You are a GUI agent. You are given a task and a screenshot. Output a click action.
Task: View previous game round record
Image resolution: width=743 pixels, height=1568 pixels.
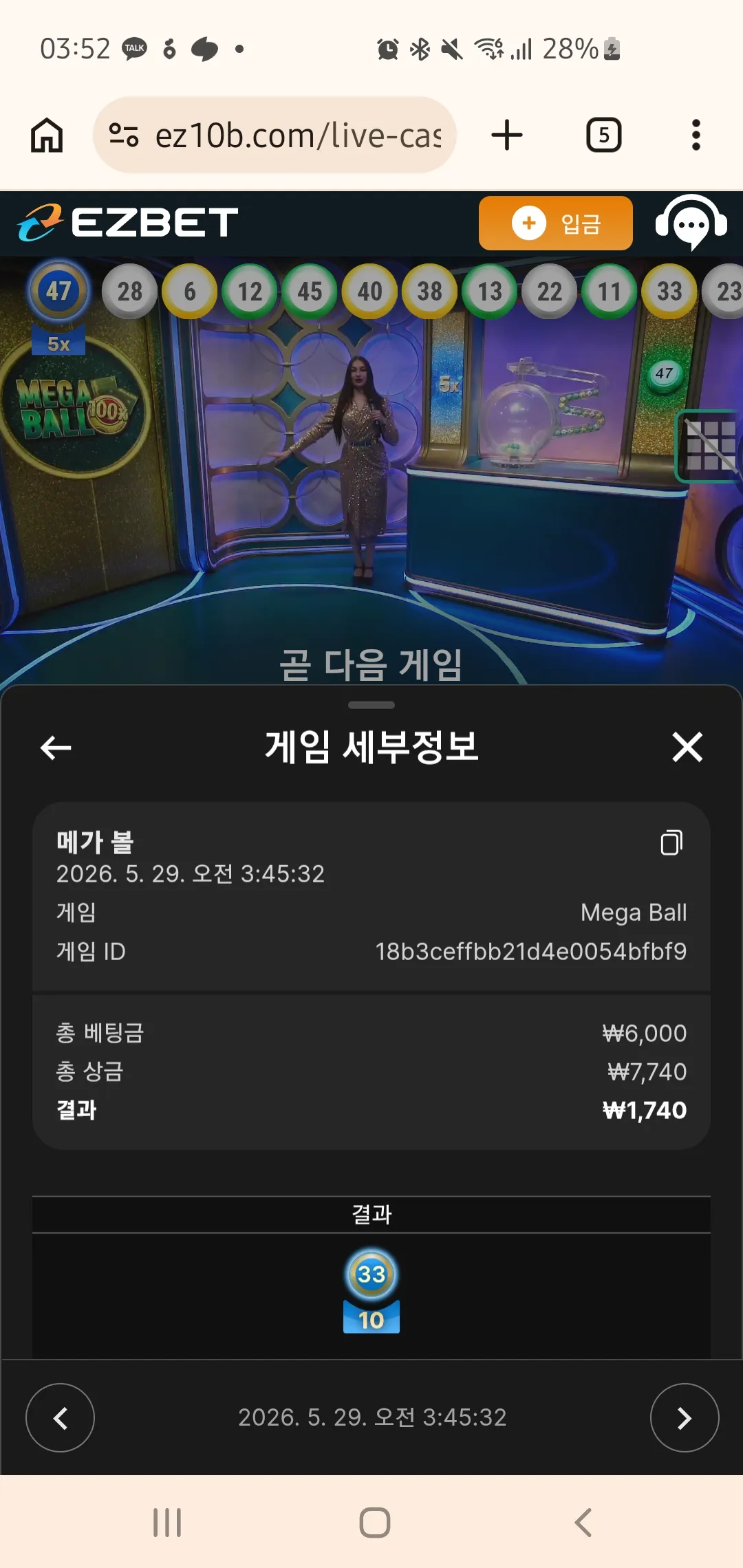(61, 1417)
